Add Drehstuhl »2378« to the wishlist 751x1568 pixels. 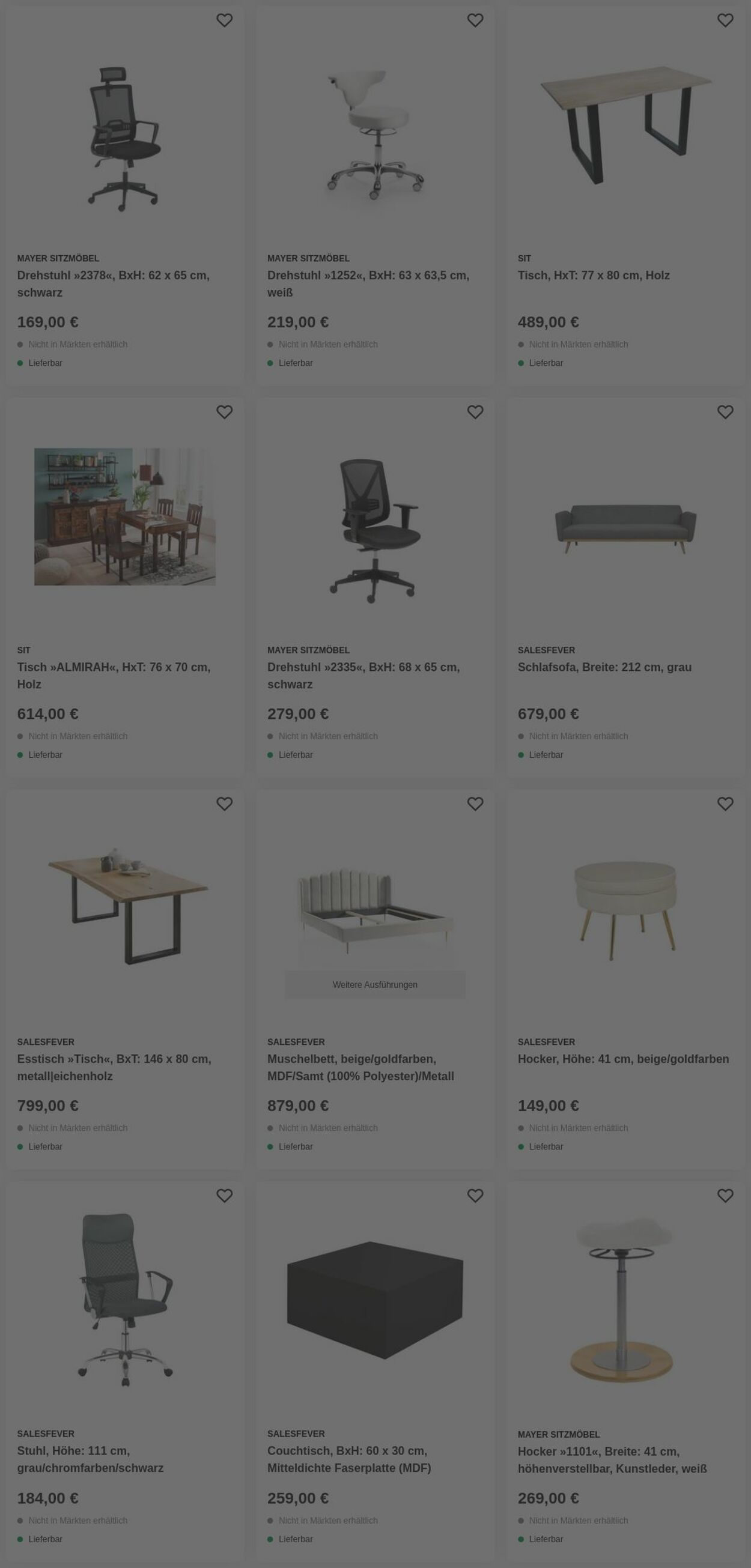[x=225, y=20]
